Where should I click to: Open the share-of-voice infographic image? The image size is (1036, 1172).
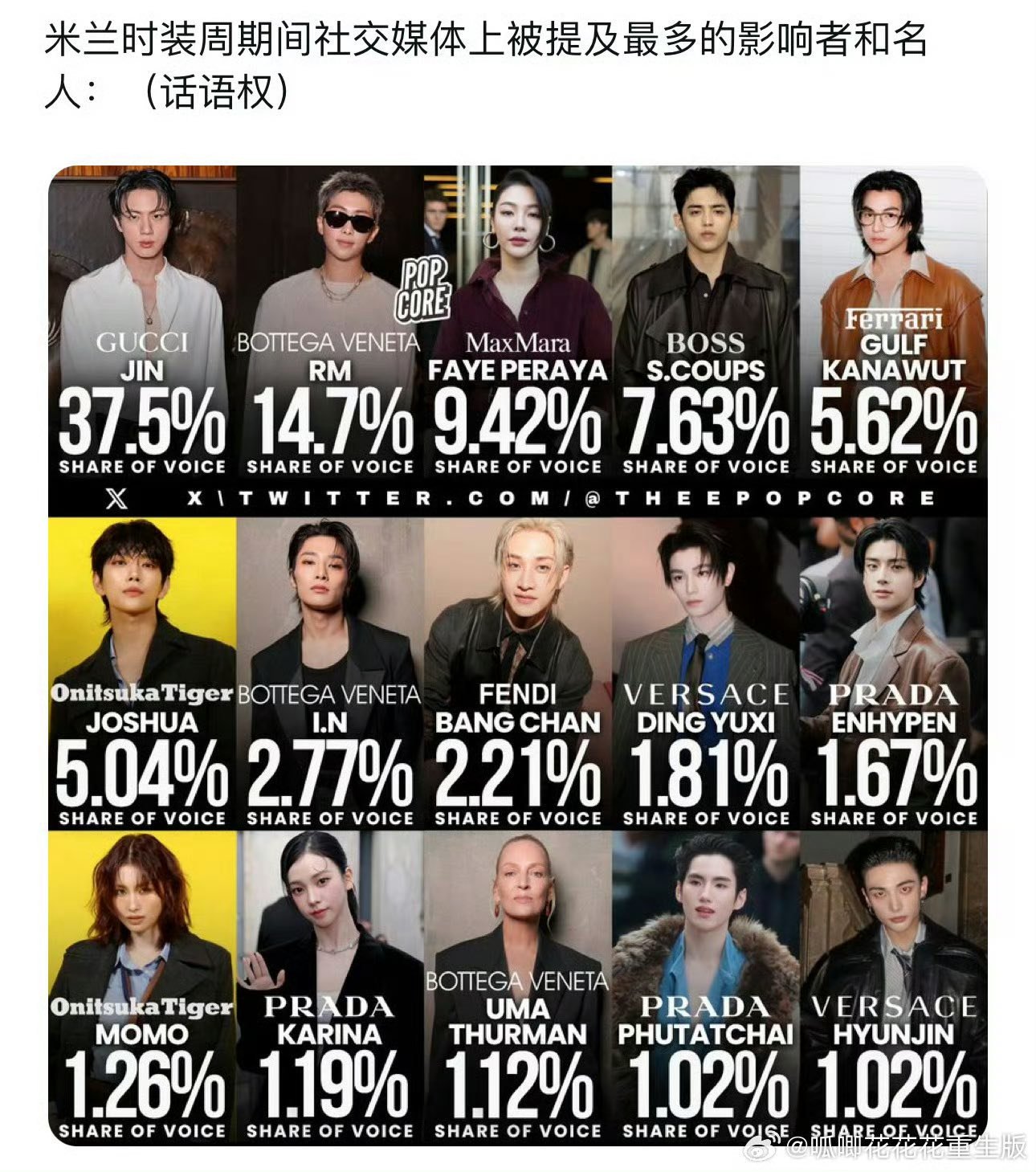pos(518,655)
